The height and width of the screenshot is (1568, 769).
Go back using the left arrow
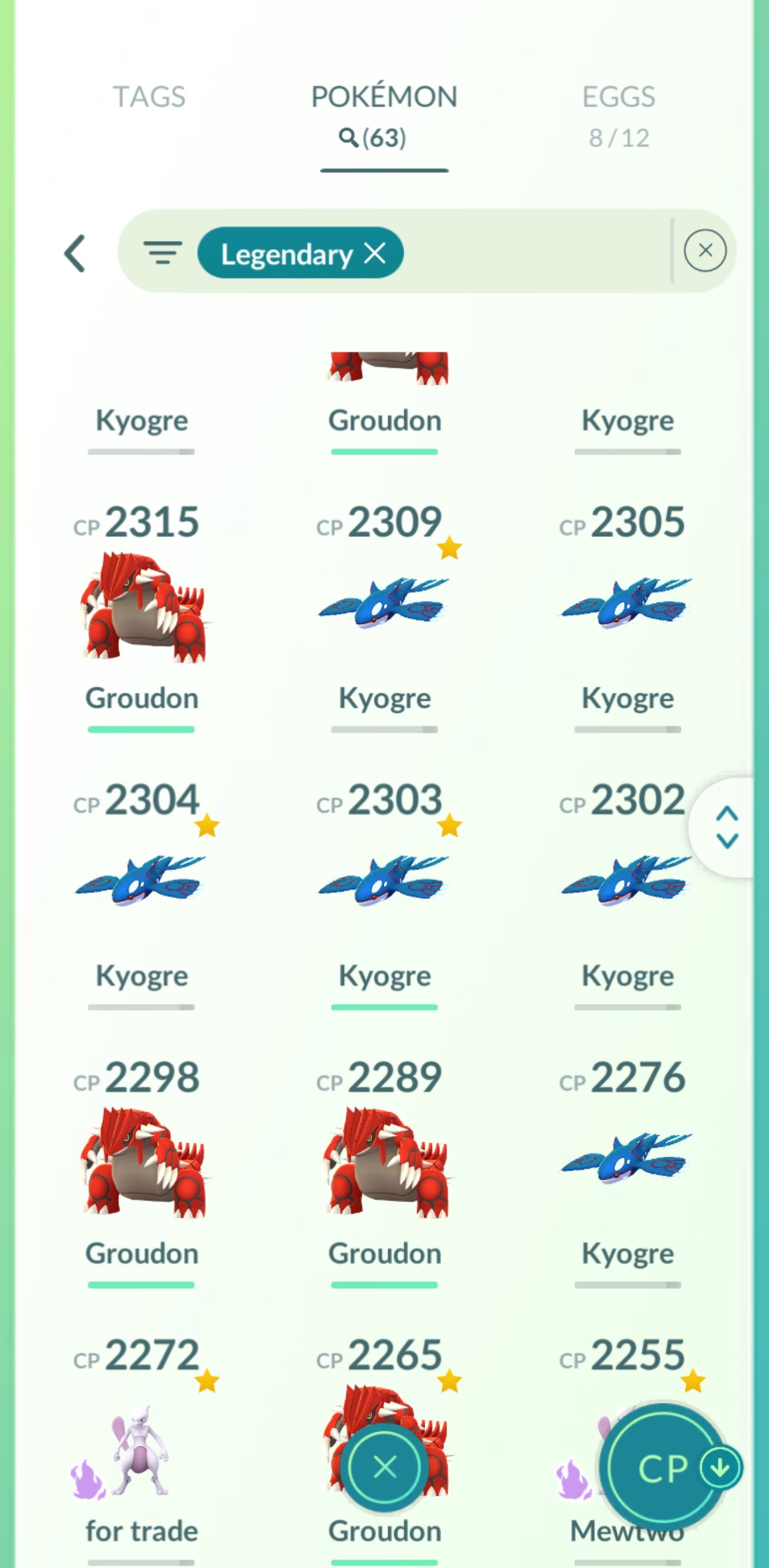coord(75,253)
